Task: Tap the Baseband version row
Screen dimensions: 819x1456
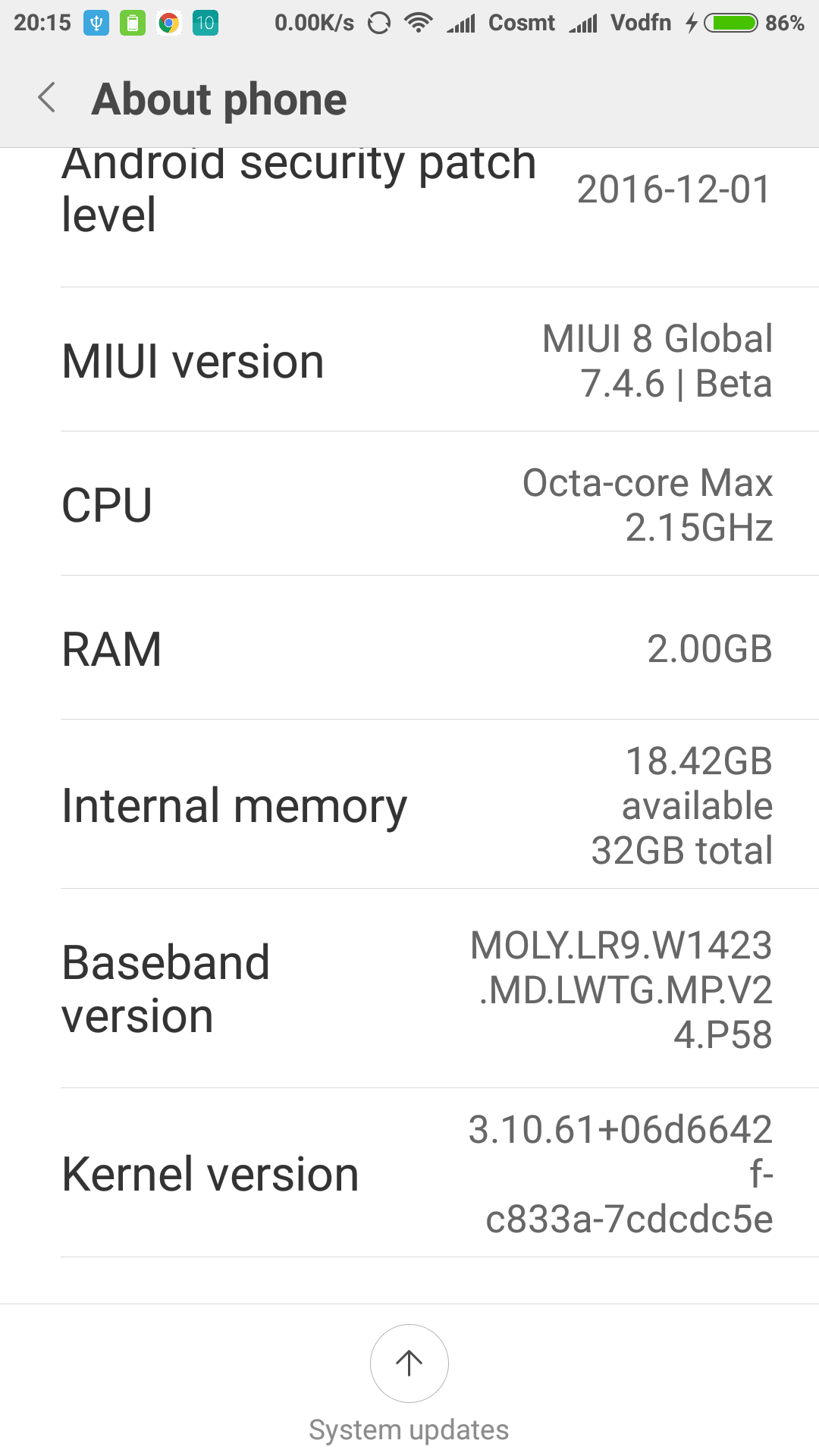Action: pos(409,989)
